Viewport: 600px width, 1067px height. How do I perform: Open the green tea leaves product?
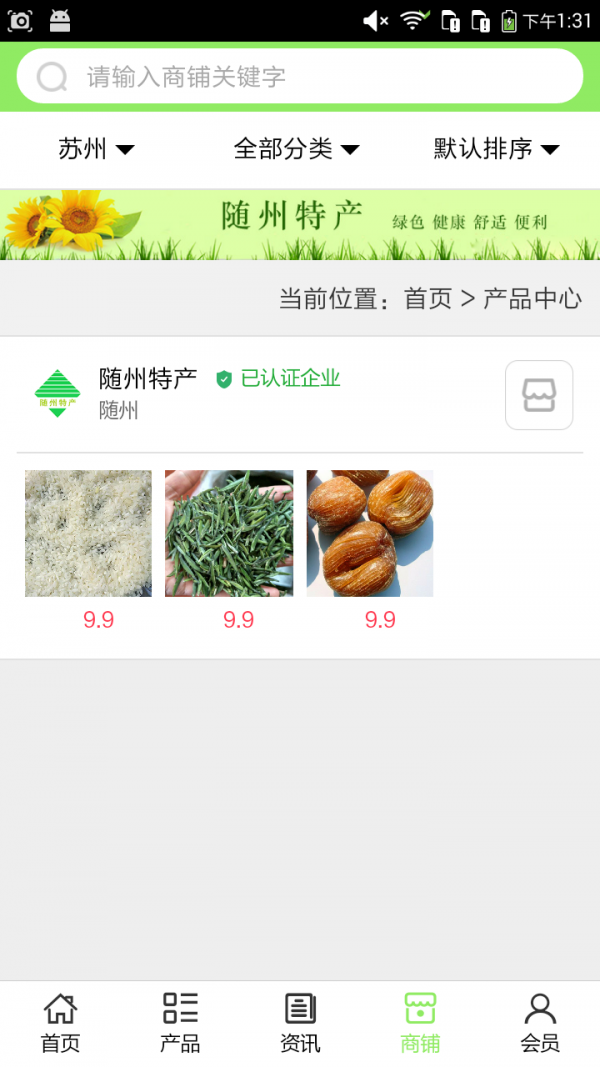[229, 534]
